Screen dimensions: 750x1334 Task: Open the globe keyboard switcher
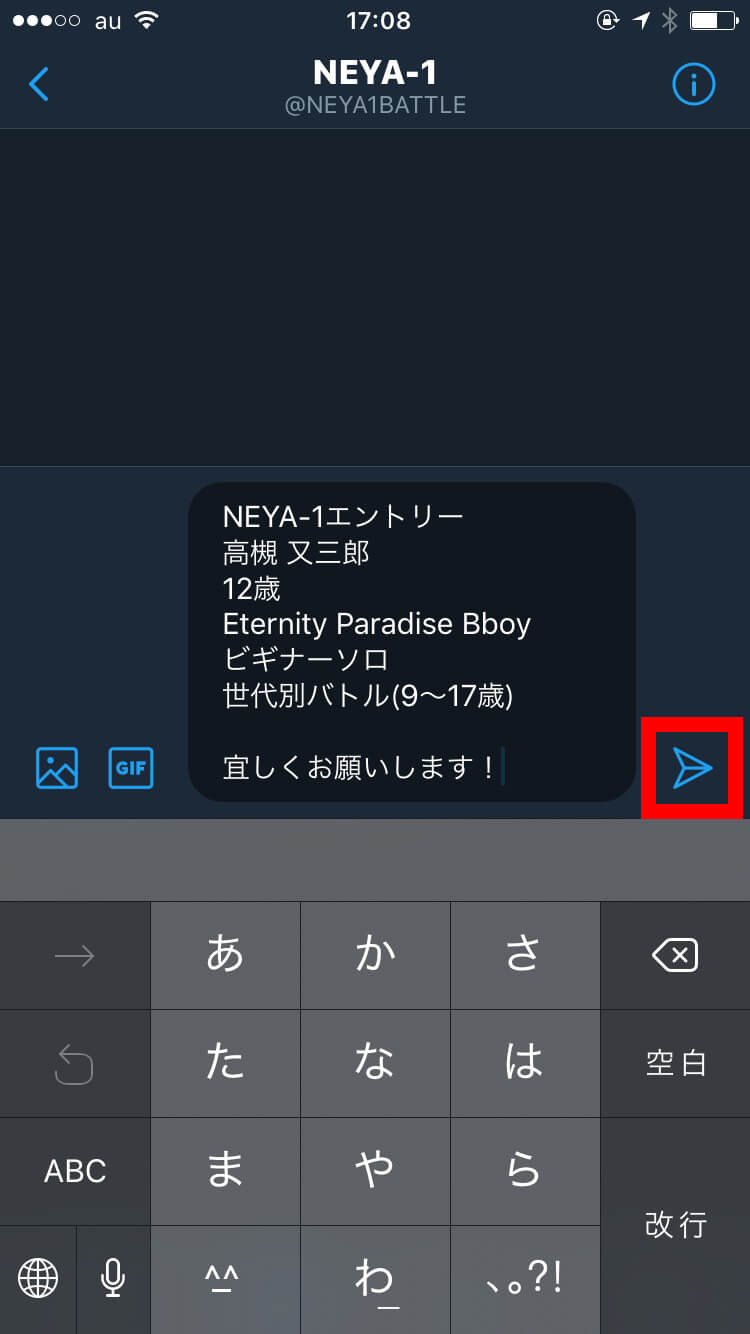38,1277
